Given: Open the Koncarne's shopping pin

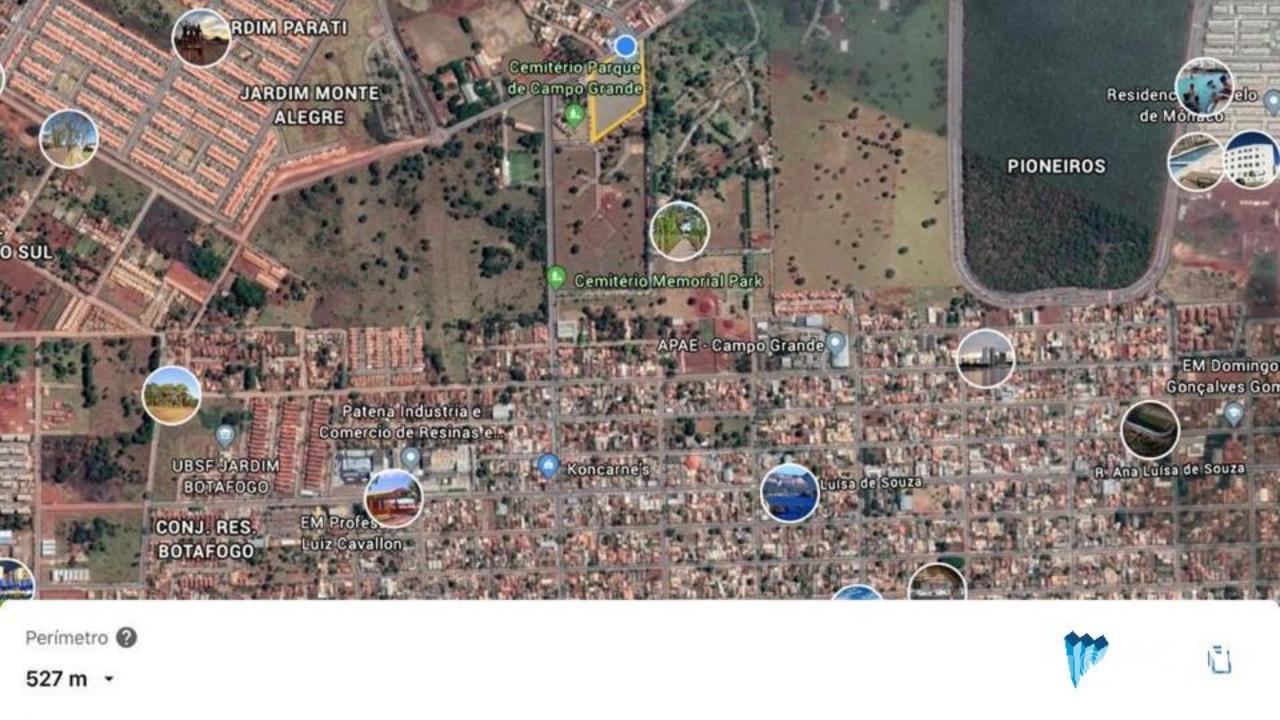Looking at the screenshot, I should click(548, 465).
